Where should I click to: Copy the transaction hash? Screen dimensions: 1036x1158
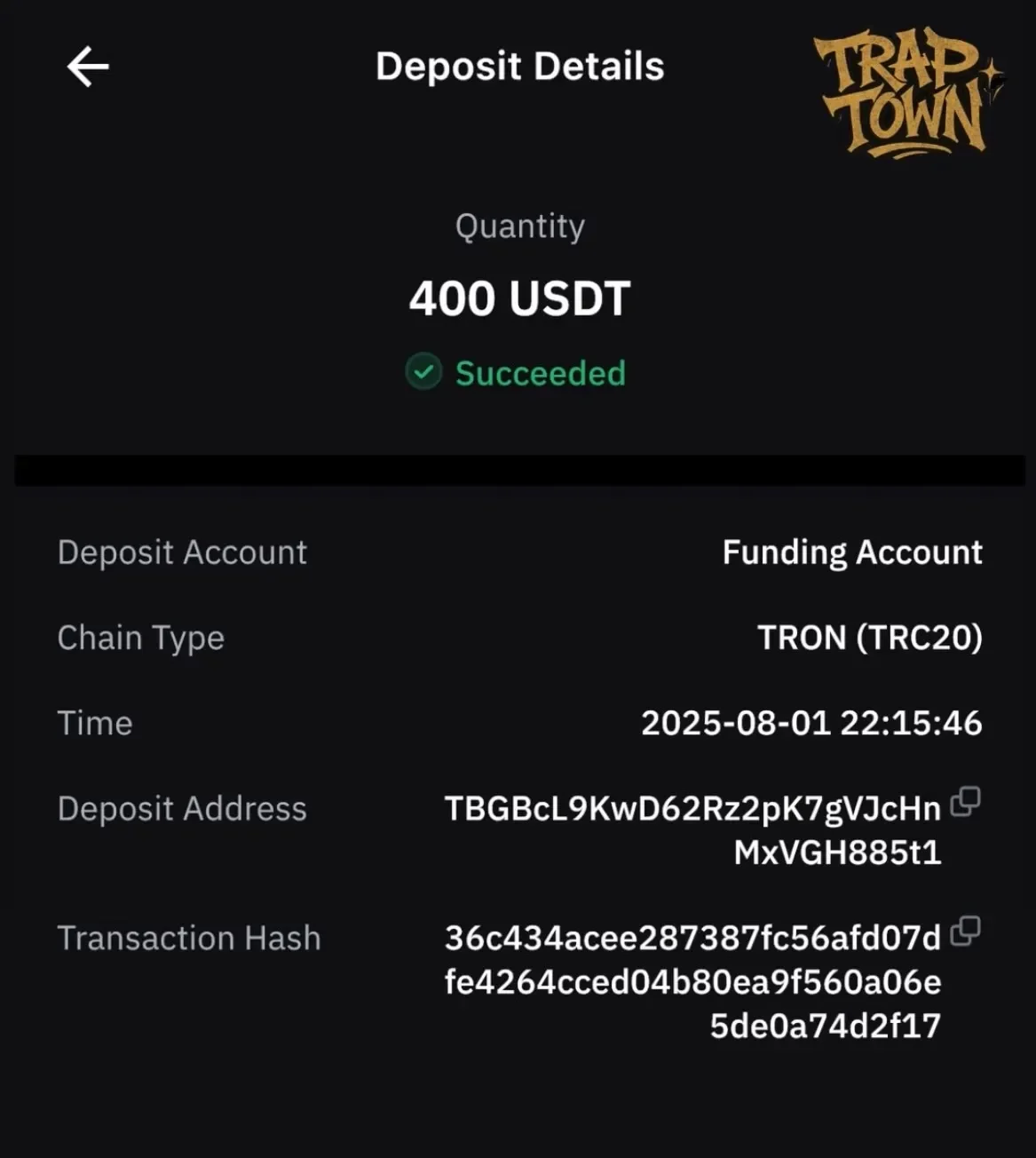pyautogui.click(x=965, y=932)
